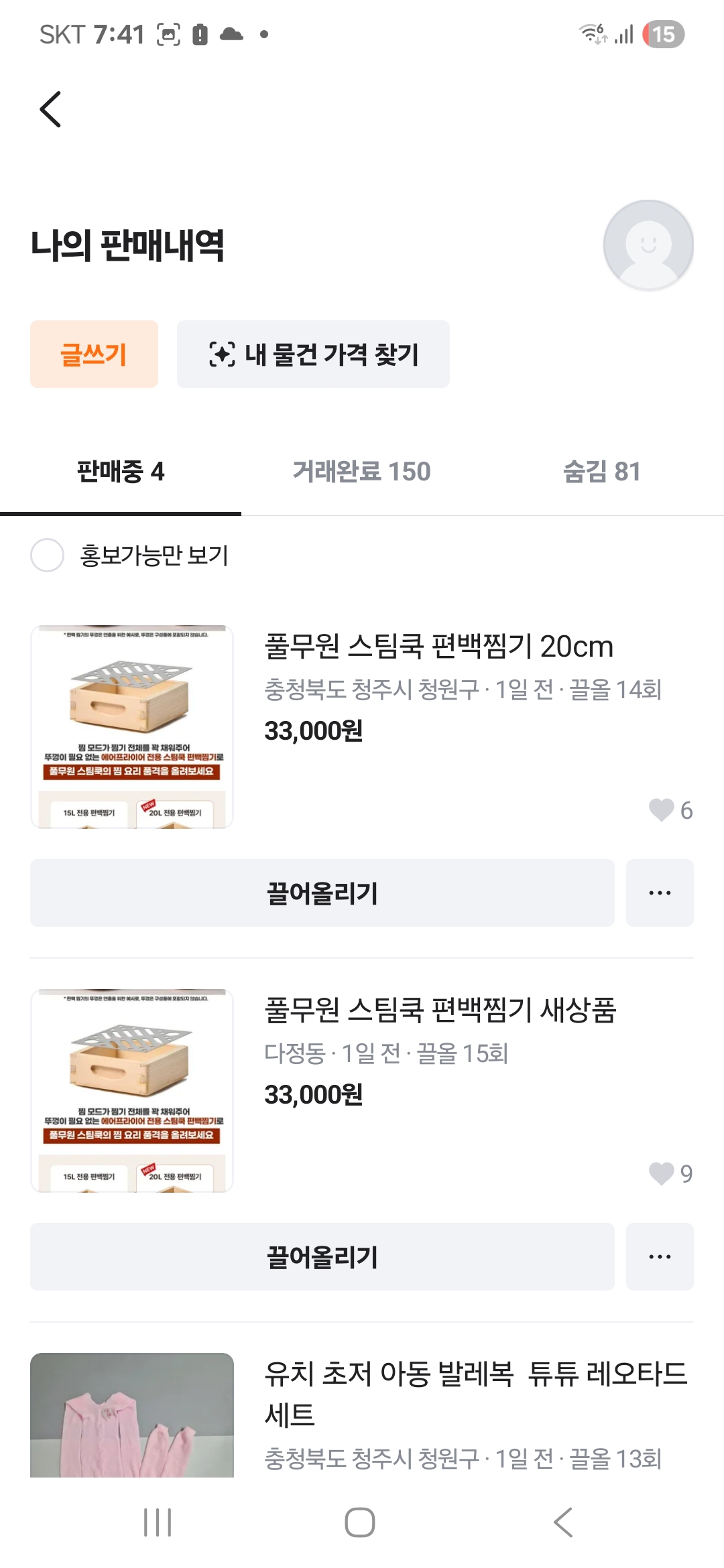Open more options for the 편백찜기 새상품 listing
This screenshot has height=1568, width=724.
(x=660, y=1256)
